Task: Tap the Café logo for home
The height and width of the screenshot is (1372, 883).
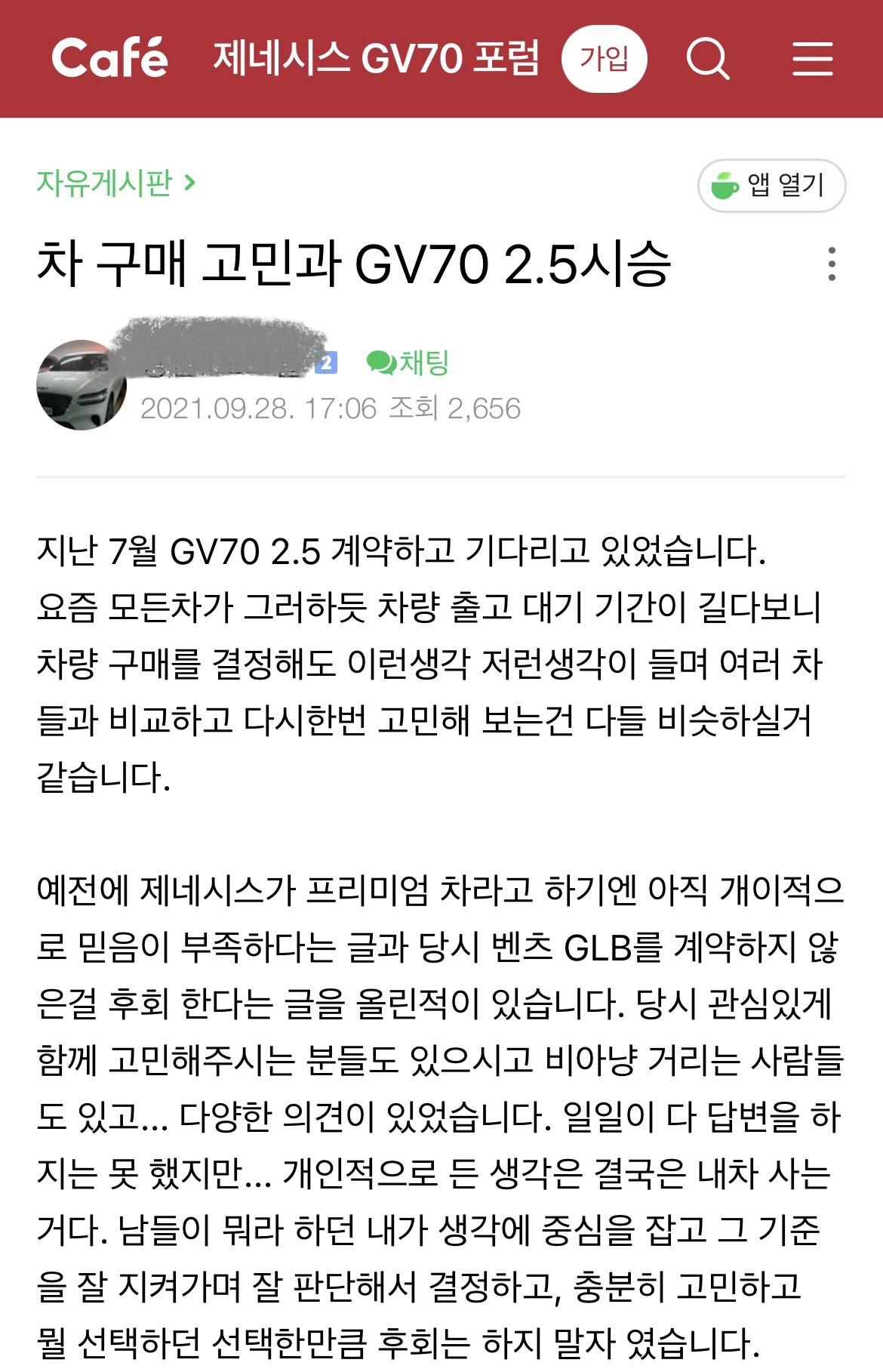Action: [x=109, y=58]
